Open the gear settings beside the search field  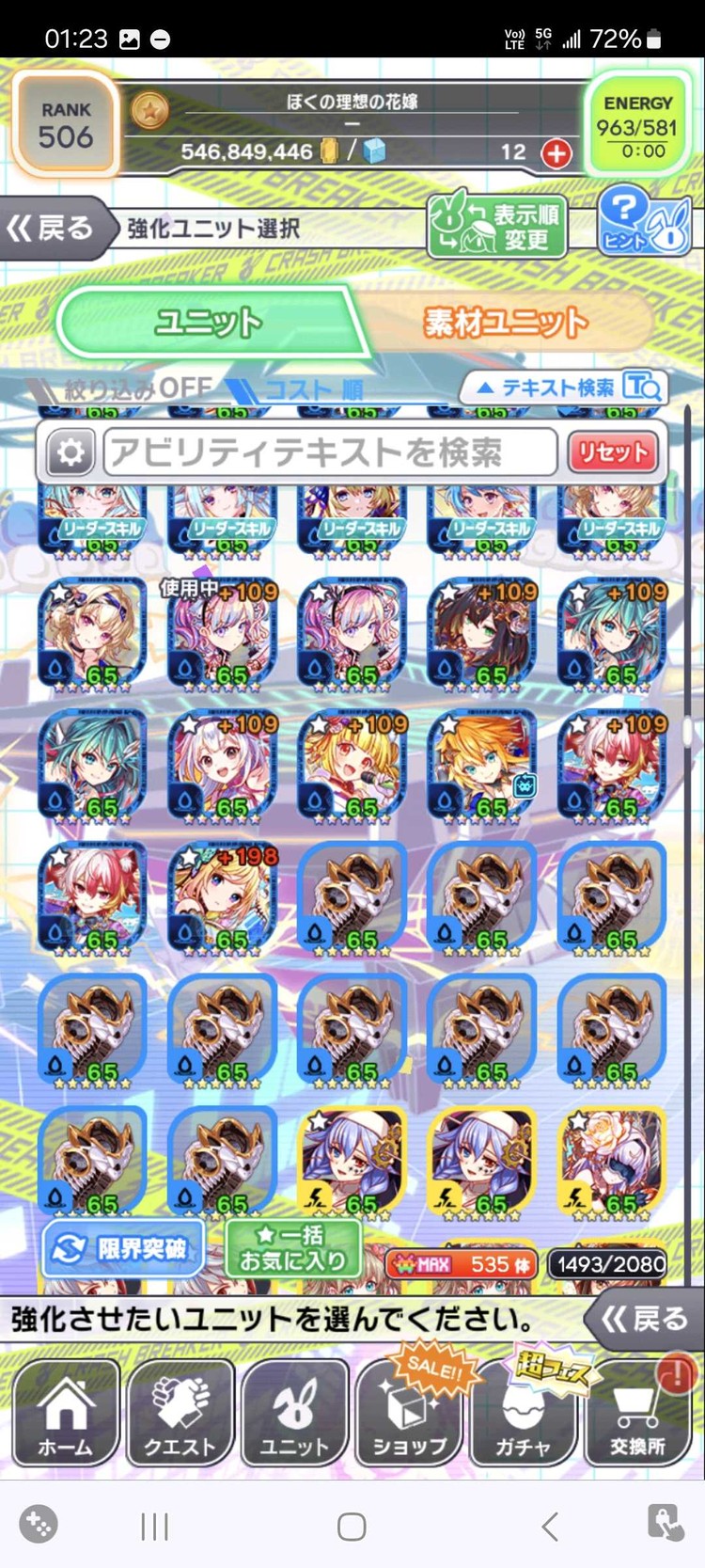pyautogui.click(x=70, y=452)
